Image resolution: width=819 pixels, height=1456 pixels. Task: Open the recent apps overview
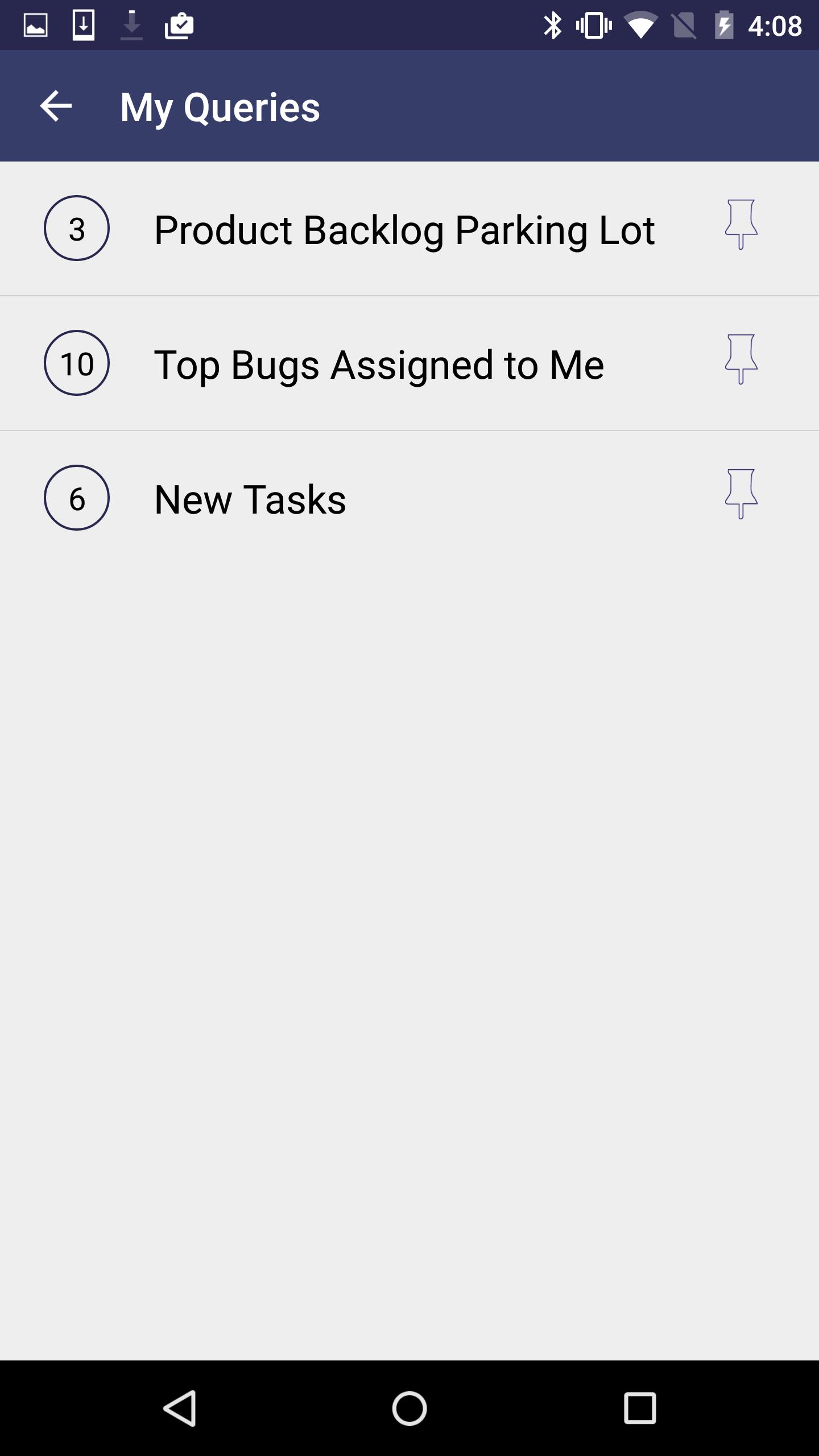click(640, 1408)
